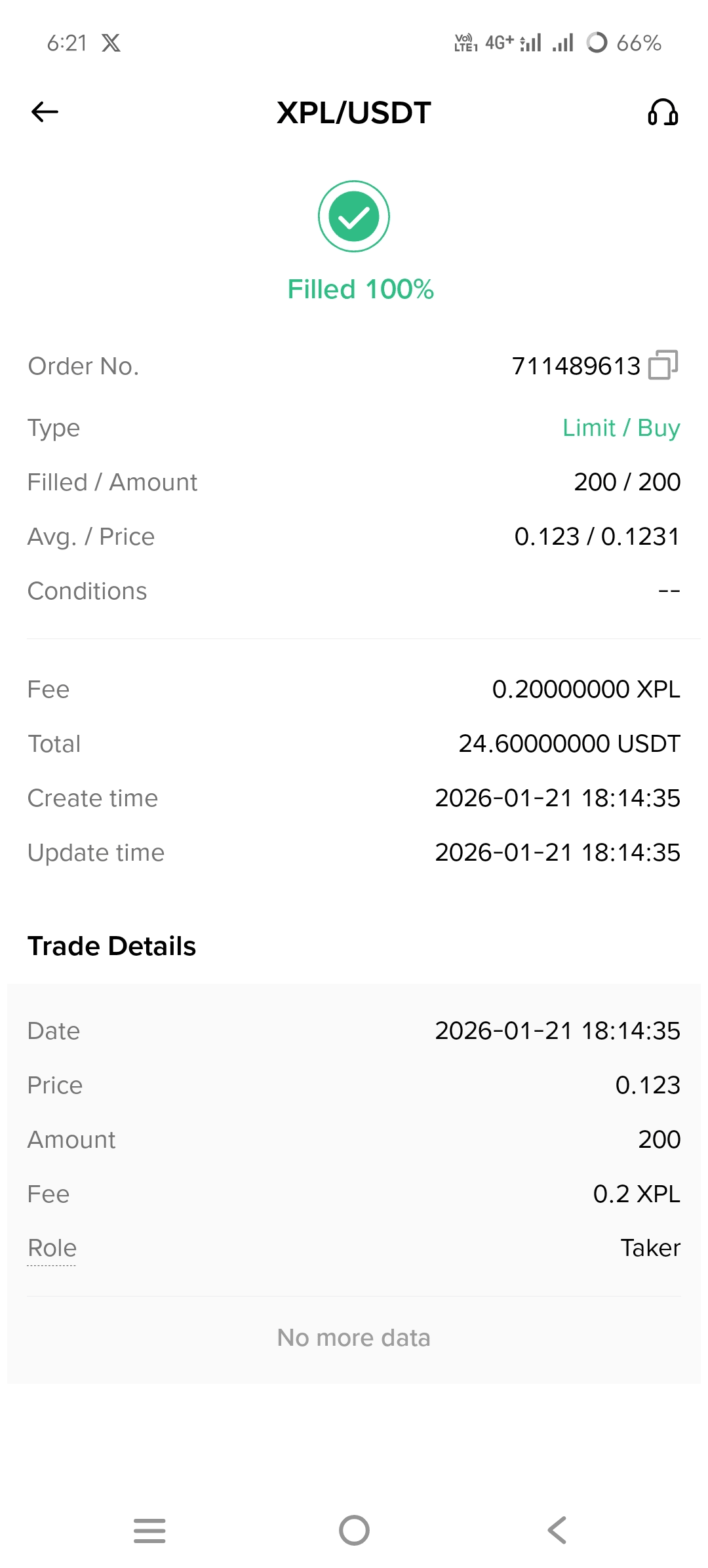Image resolution: width=708 pixels, height=1568 pixels.
Task: Open customer support headset icon
Action: coord(663,112)
